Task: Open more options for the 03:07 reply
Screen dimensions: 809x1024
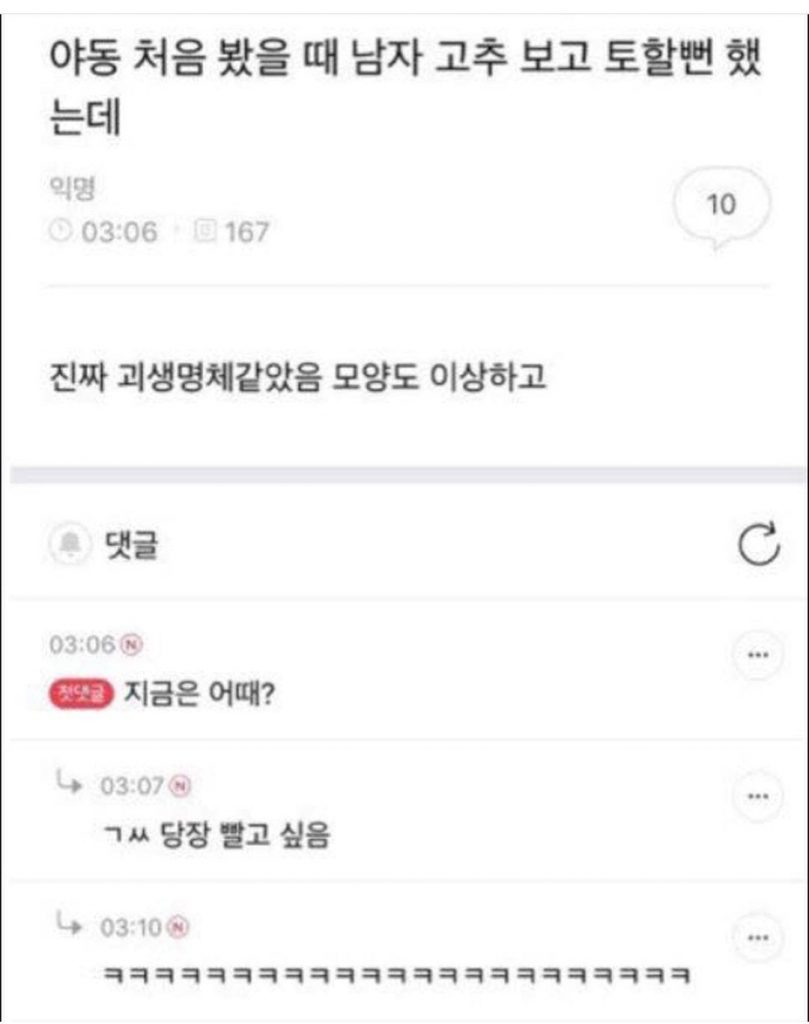Action: [757, 797]
